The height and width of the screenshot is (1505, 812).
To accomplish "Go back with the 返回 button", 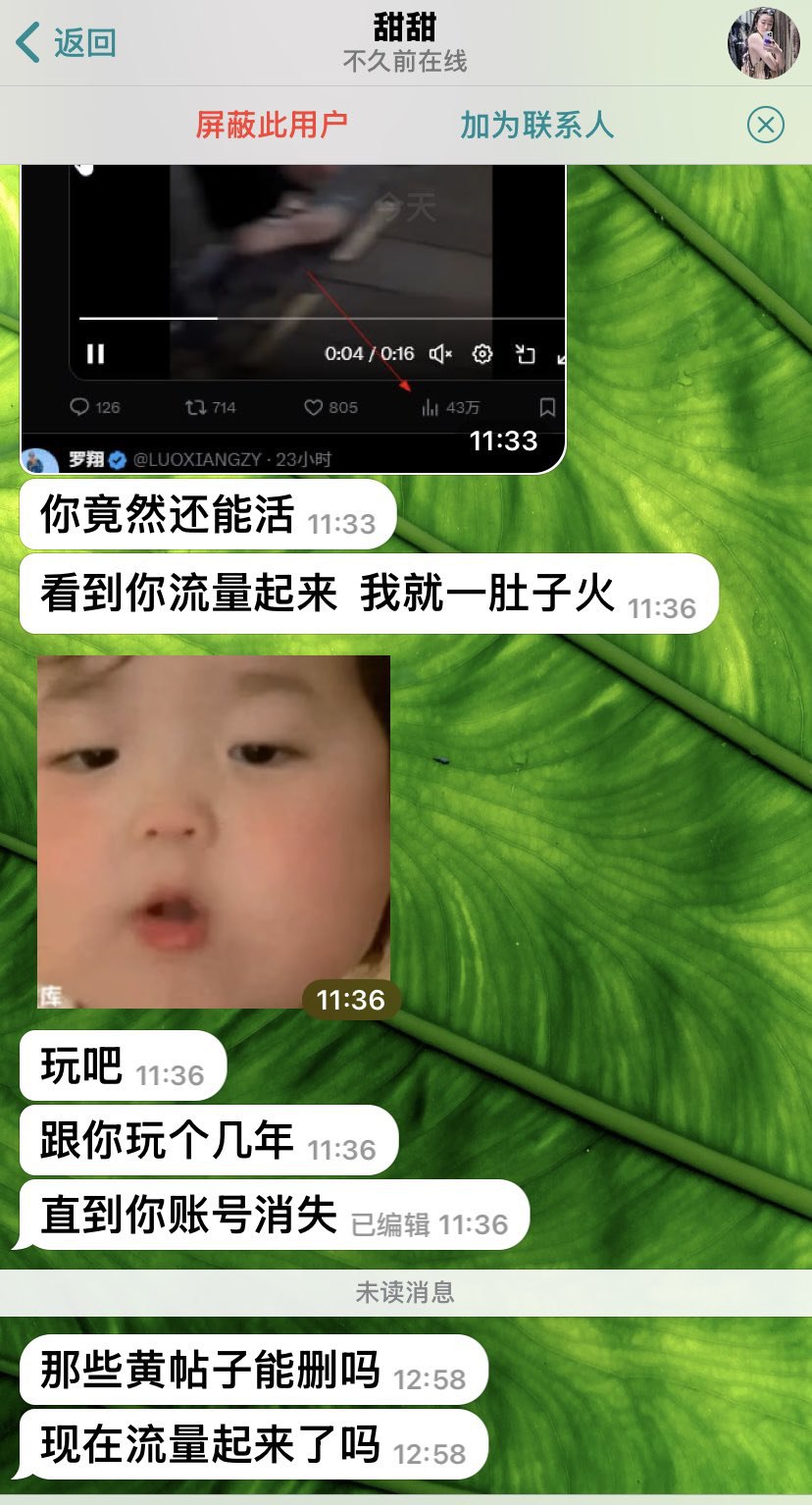I will 67,43.
